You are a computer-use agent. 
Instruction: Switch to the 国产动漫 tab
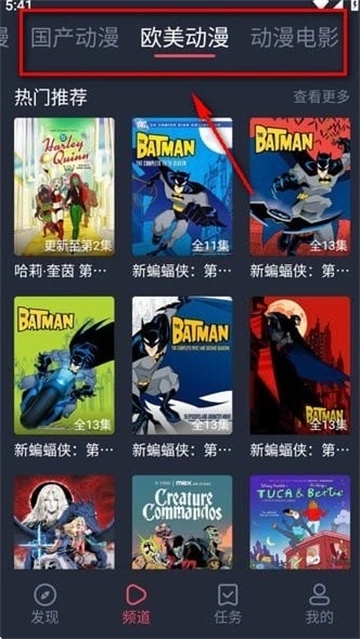[75, 38]
